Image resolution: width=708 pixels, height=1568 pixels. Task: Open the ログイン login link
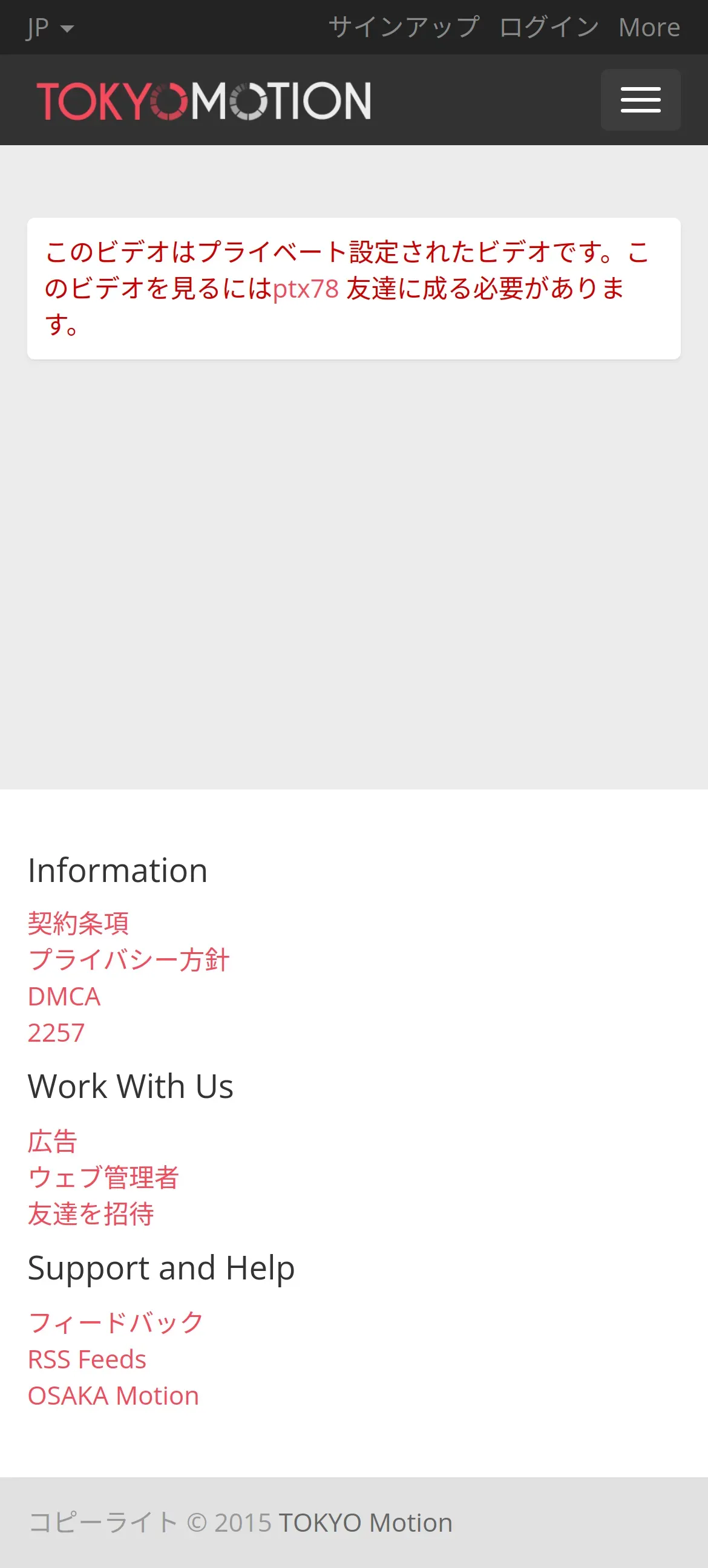point(549,27)
